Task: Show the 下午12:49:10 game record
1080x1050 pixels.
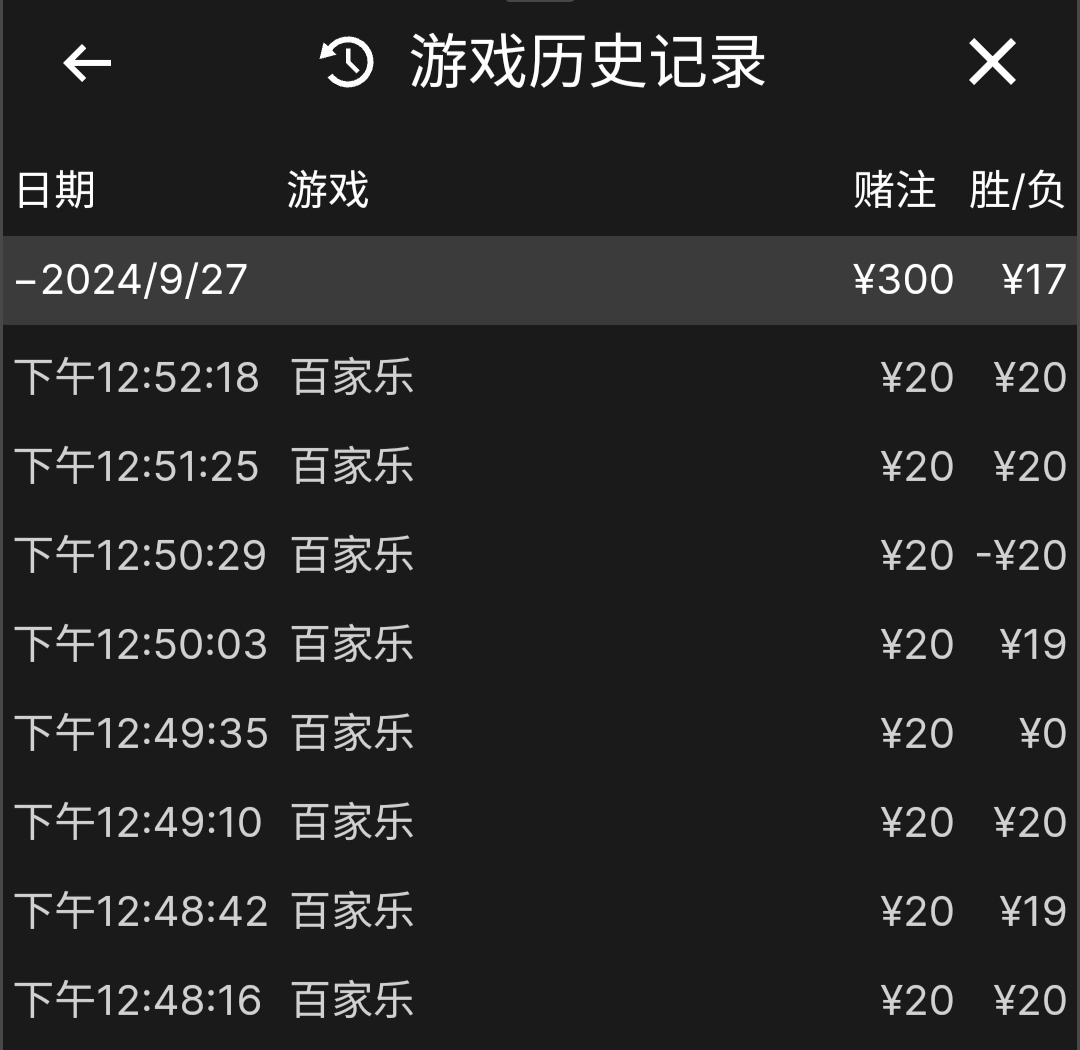Action: point(540,823)
